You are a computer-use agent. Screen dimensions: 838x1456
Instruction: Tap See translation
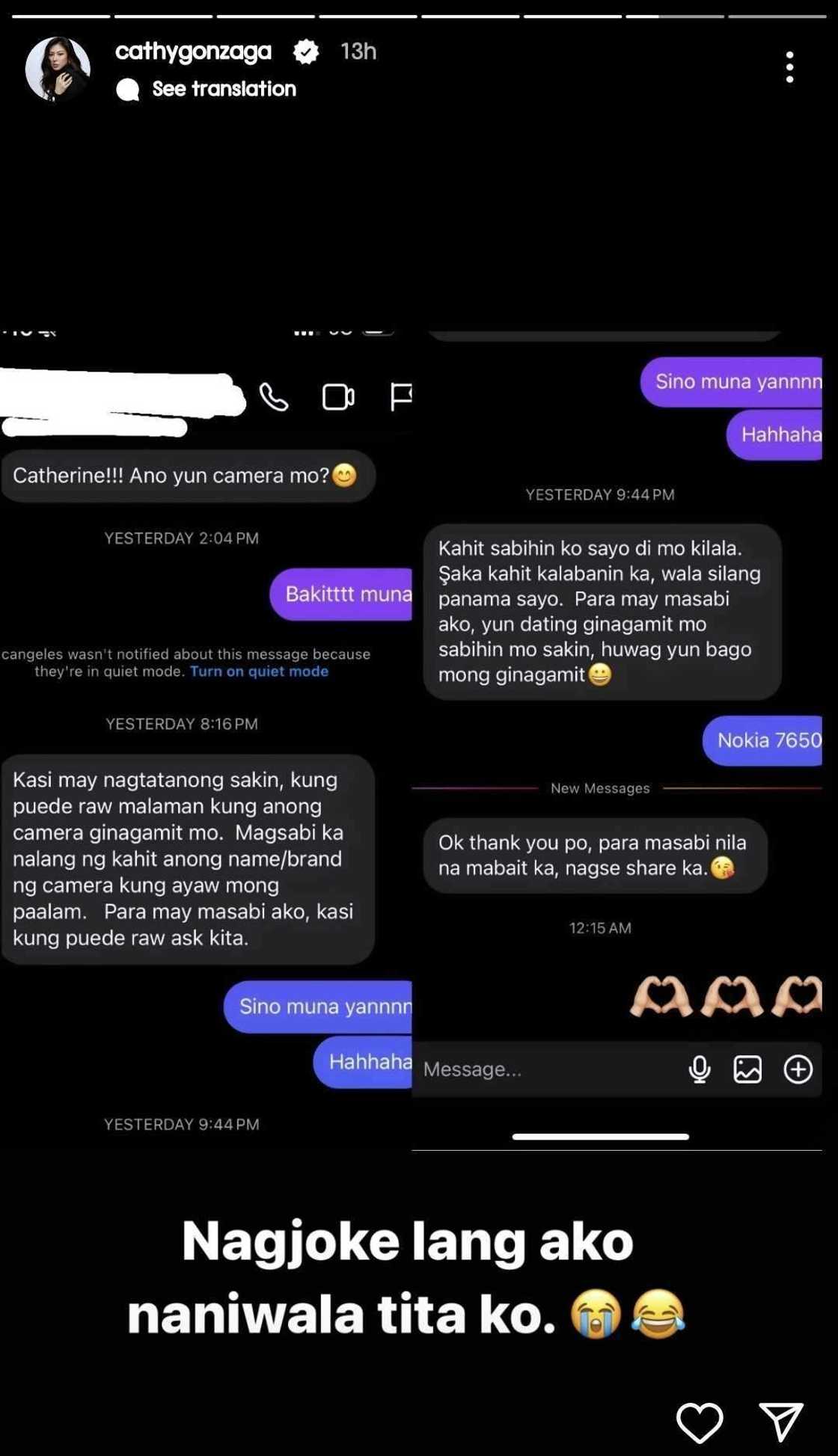click(x=223, y=89)
